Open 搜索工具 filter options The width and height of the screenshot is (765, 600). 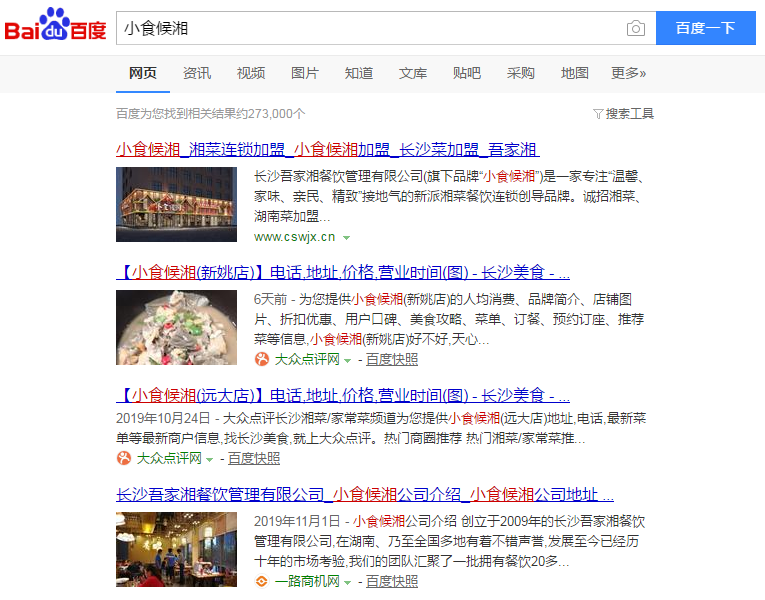tap(624, 114)
